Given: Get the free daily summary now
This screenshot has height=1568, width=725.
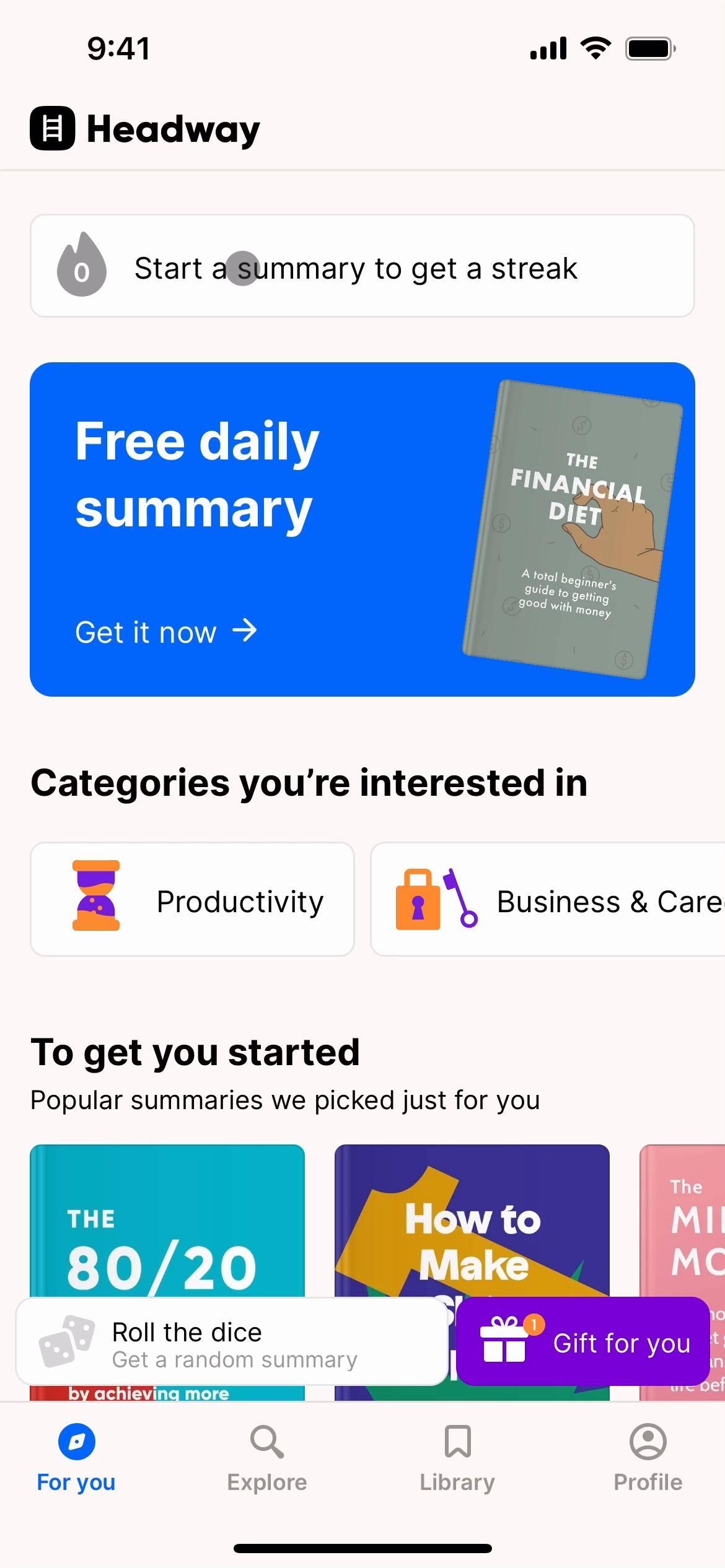Looking at the screenshot, I should (x=166, y=632).
